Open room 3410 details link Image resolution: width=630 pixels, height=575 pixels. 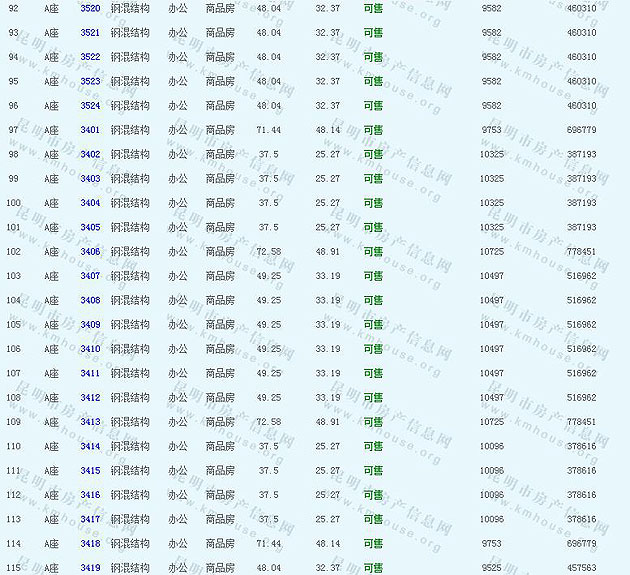click(x=90, y=349)
